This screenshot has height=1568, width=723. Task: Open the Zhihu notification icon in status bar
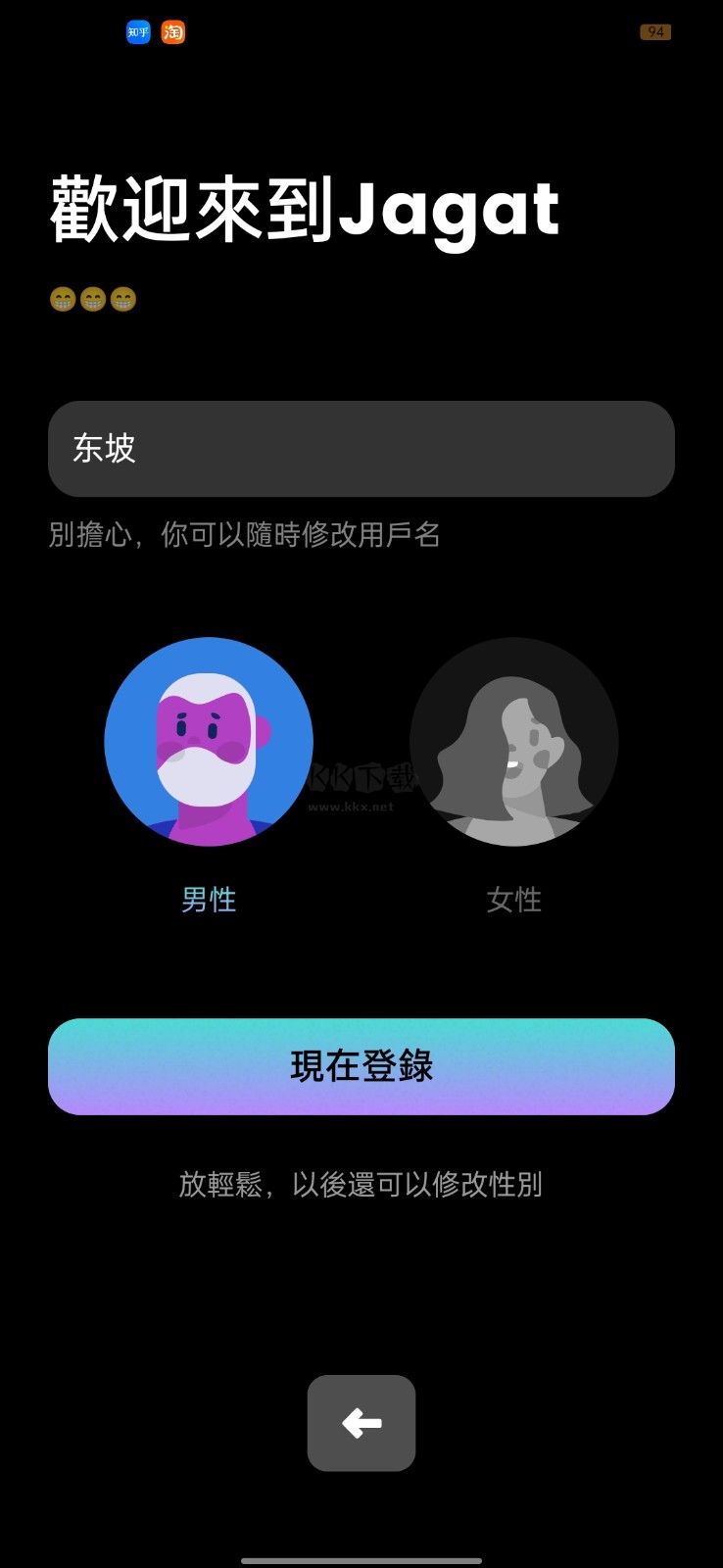pos(137,32)
